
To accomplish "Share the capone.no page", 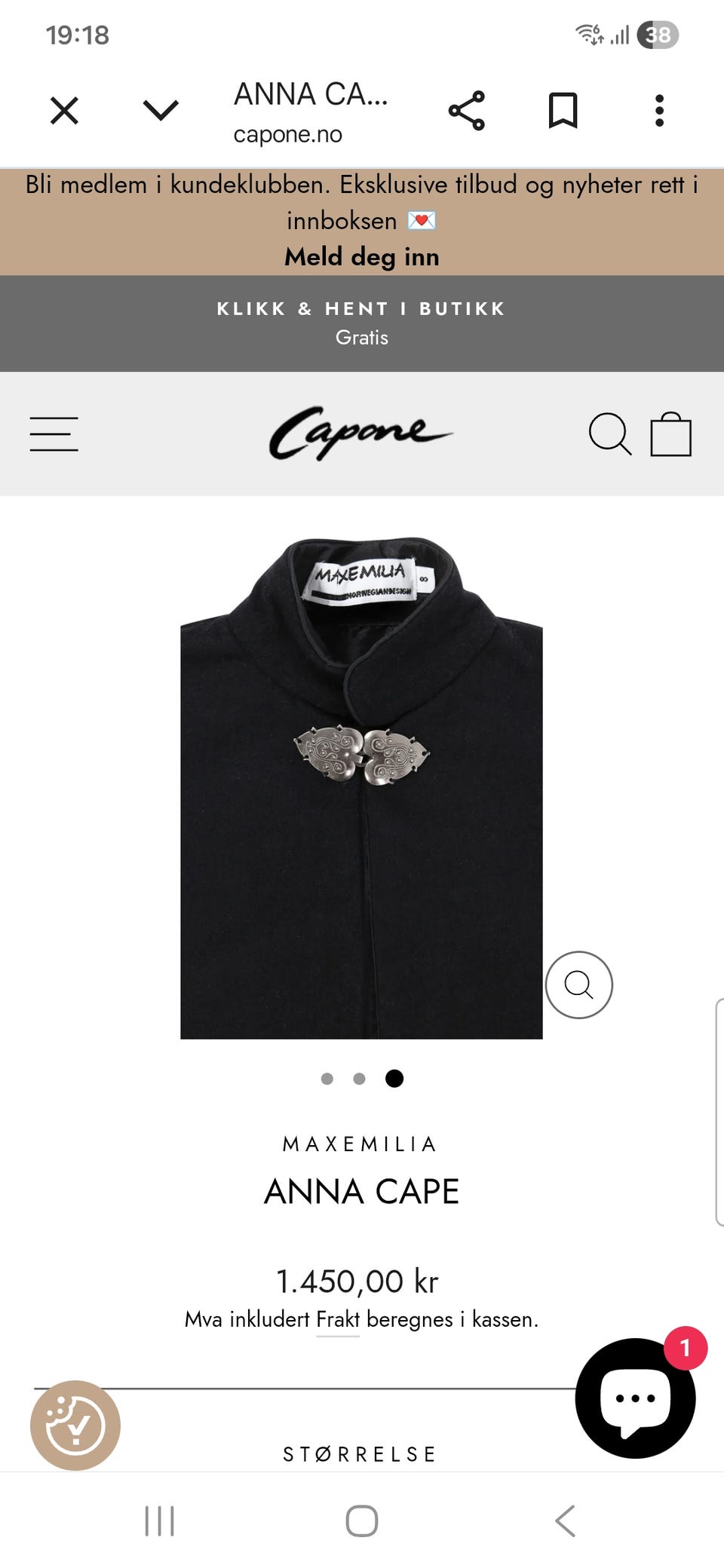I will [467, 111].
